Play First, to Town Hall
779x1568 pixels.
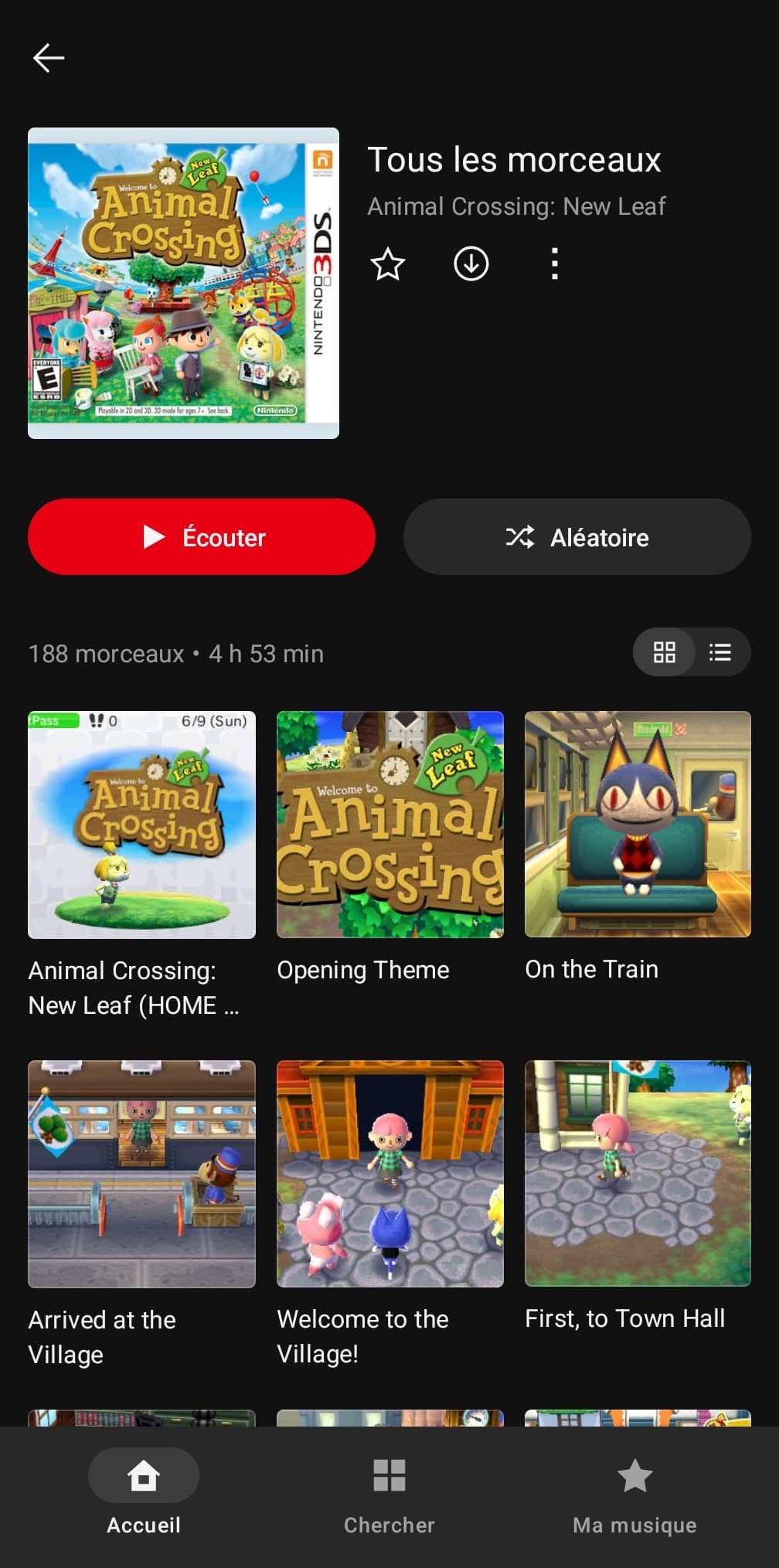click(x=638, y=1173)
